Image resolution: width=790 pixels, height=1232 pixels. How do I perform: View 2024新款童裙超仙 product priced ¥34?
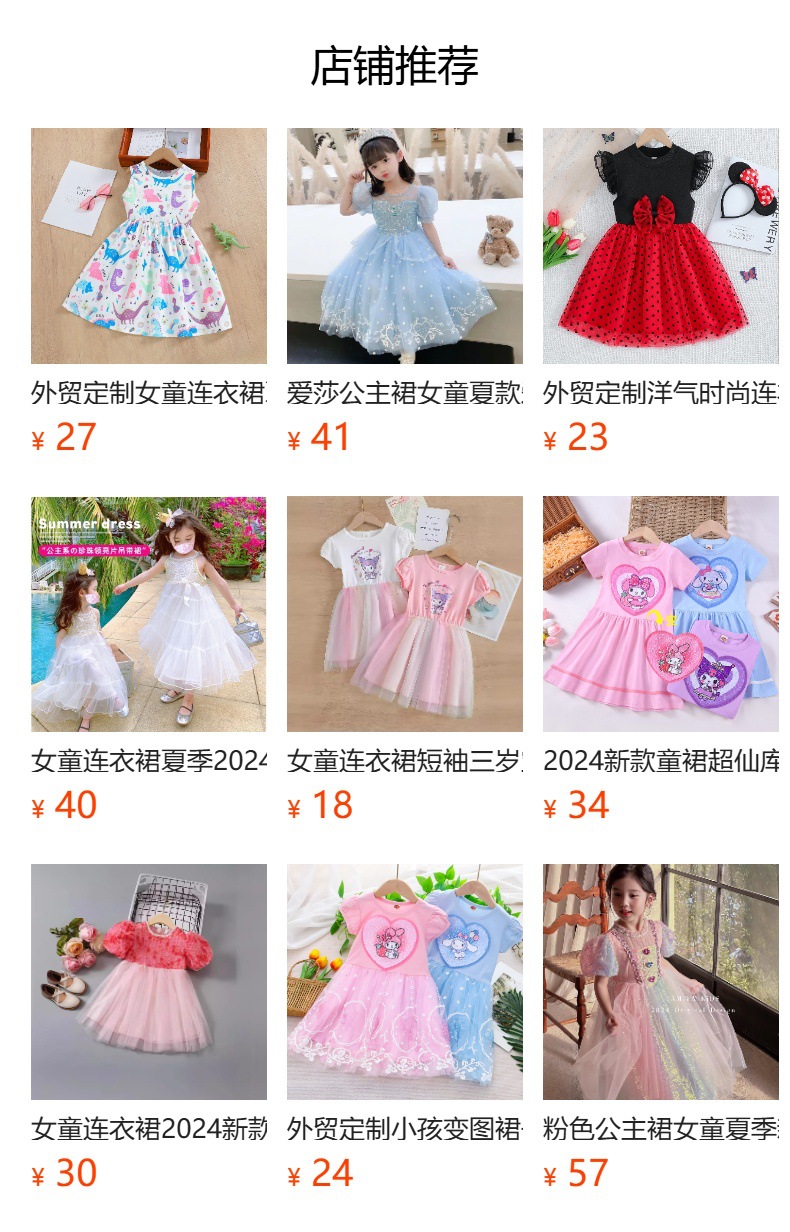pos(660,614)
